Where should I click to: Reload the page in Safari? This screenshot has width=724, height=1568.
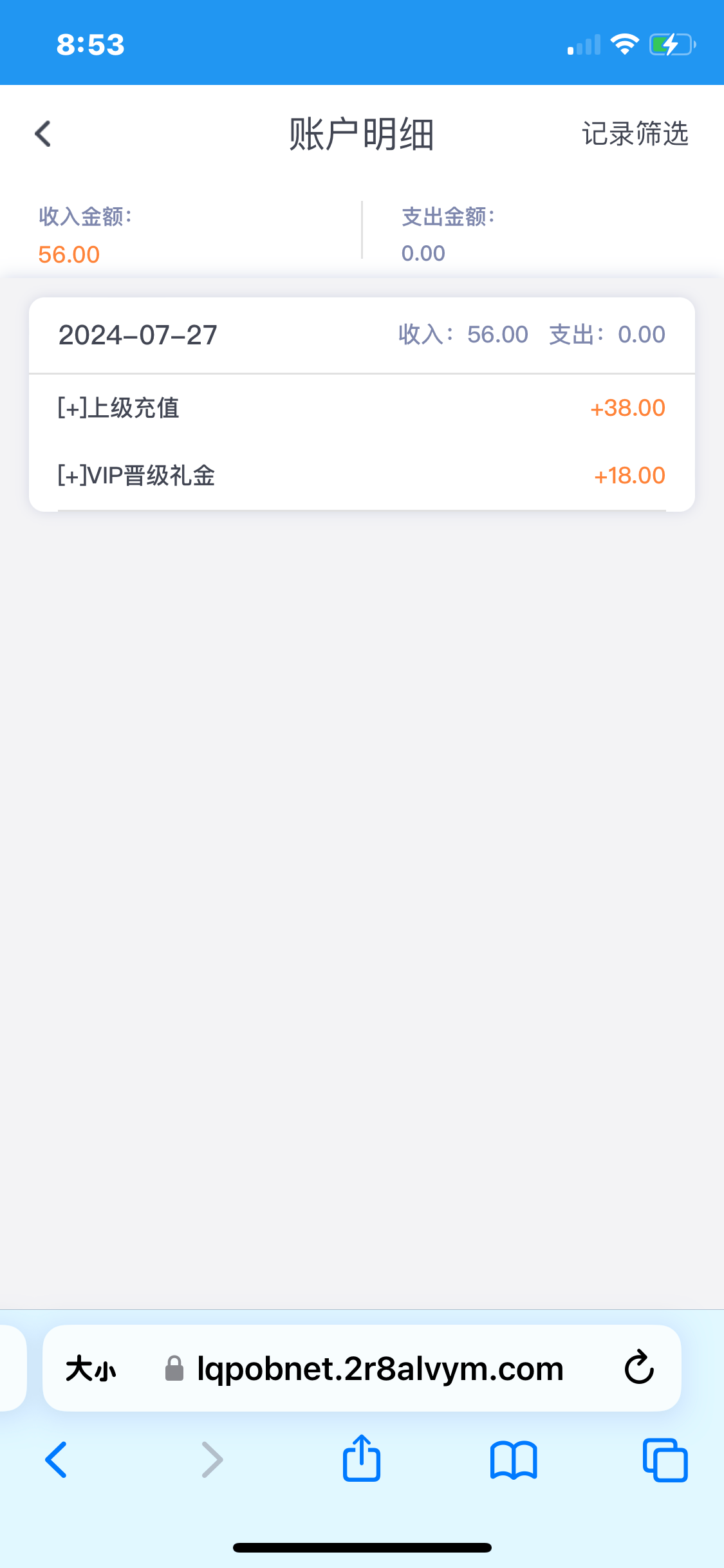click(639, 1368)
